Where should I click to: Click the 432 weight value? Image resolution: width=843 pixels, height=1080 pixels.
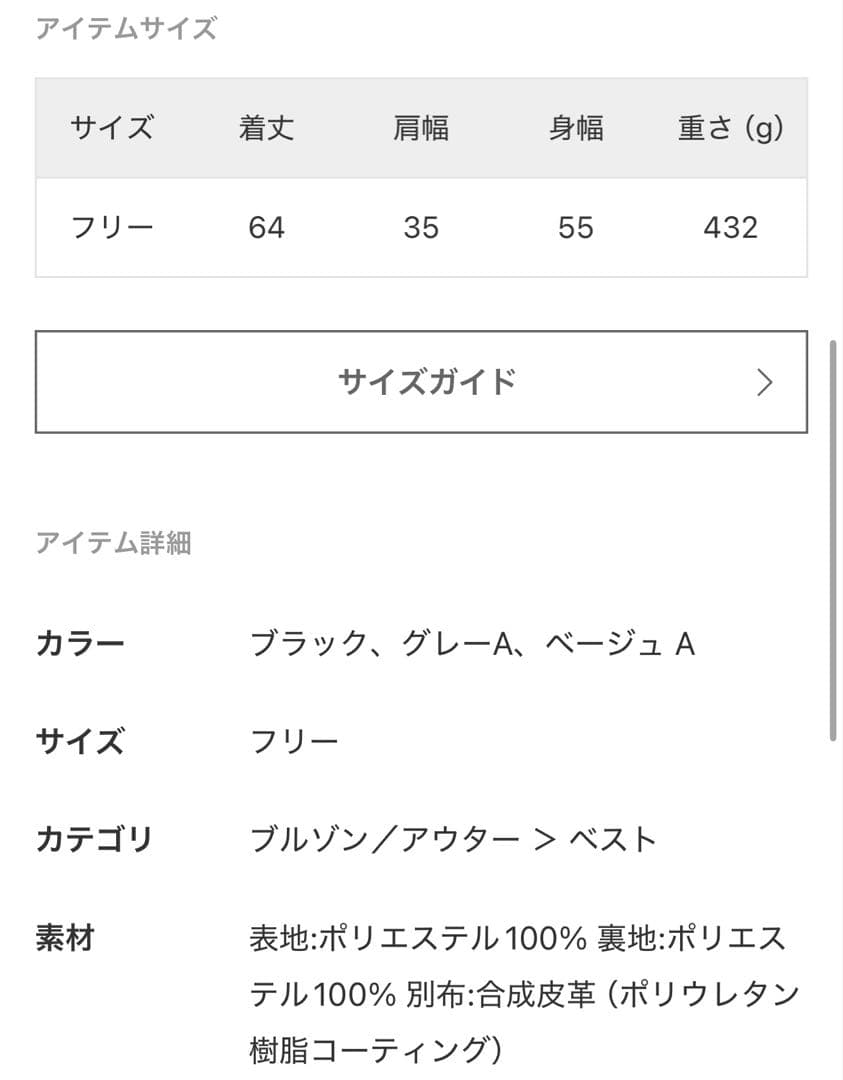(730, 227)
